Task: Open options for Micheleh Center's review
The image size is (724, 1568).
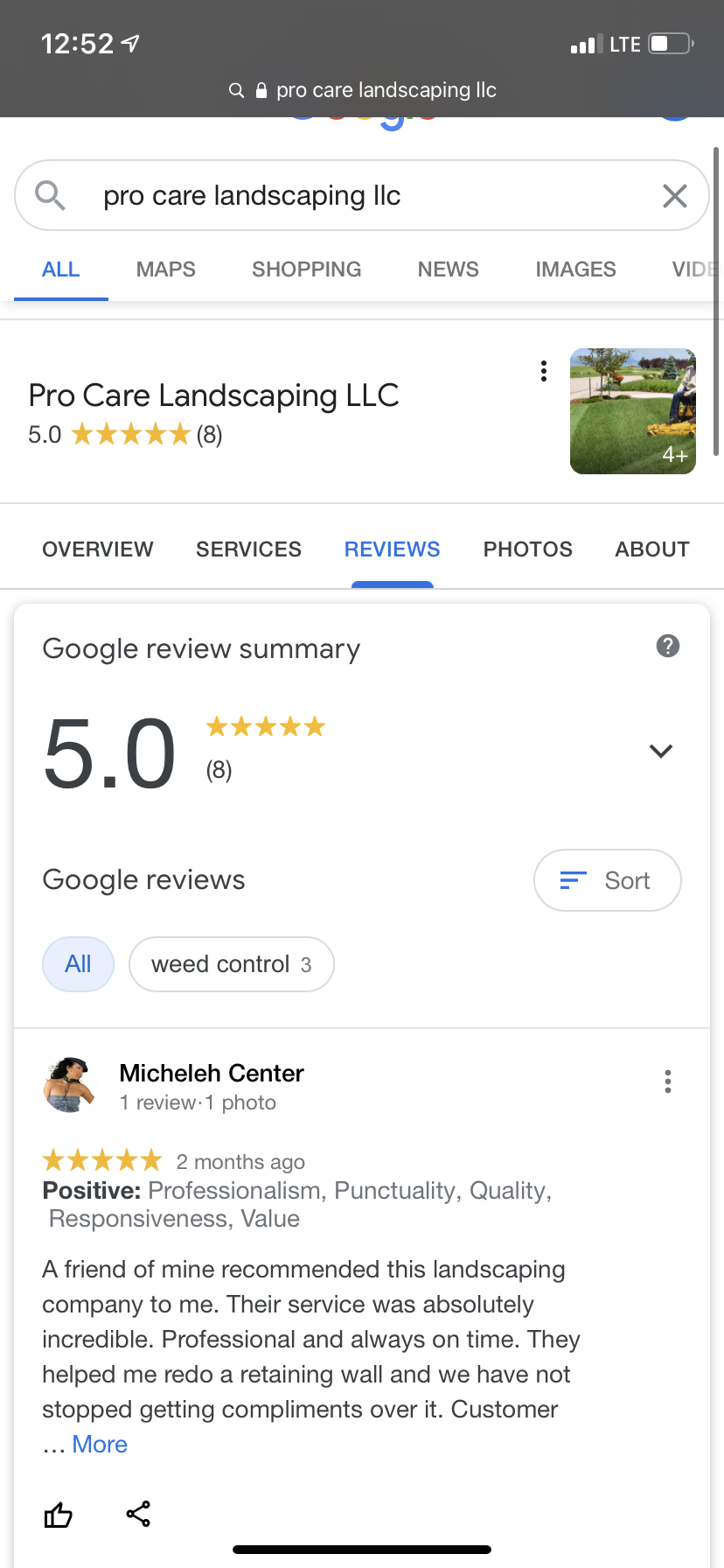Action: coord(667,1081)
